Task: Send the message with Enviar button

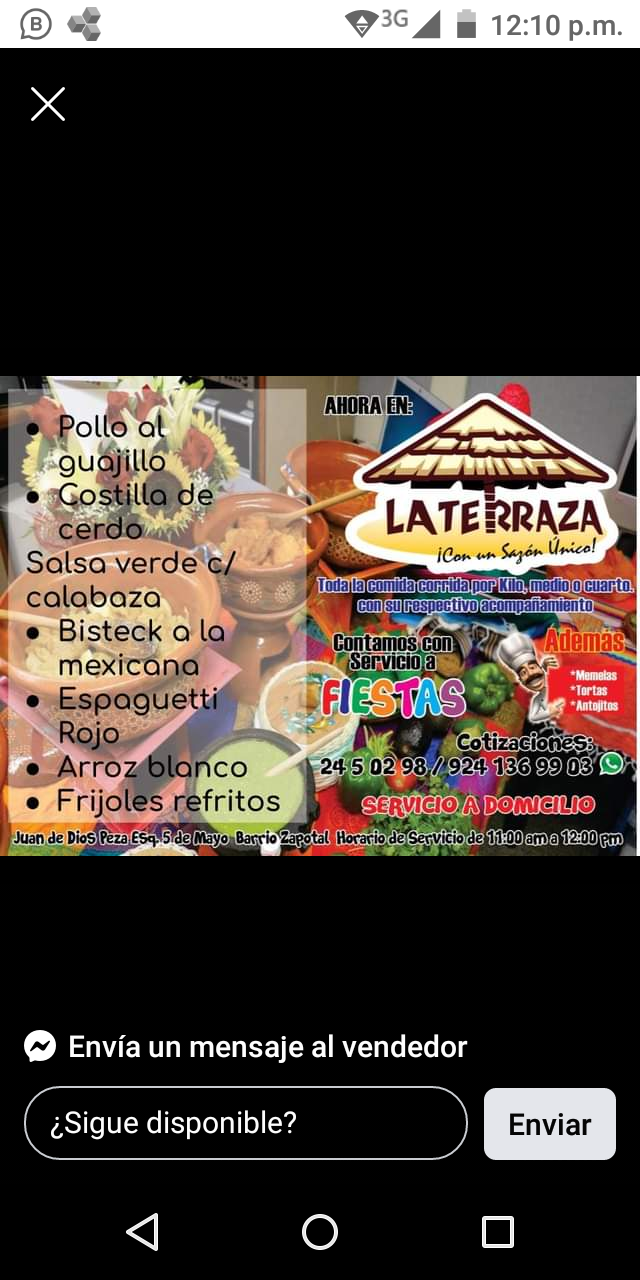Action: click(549, 1124)
